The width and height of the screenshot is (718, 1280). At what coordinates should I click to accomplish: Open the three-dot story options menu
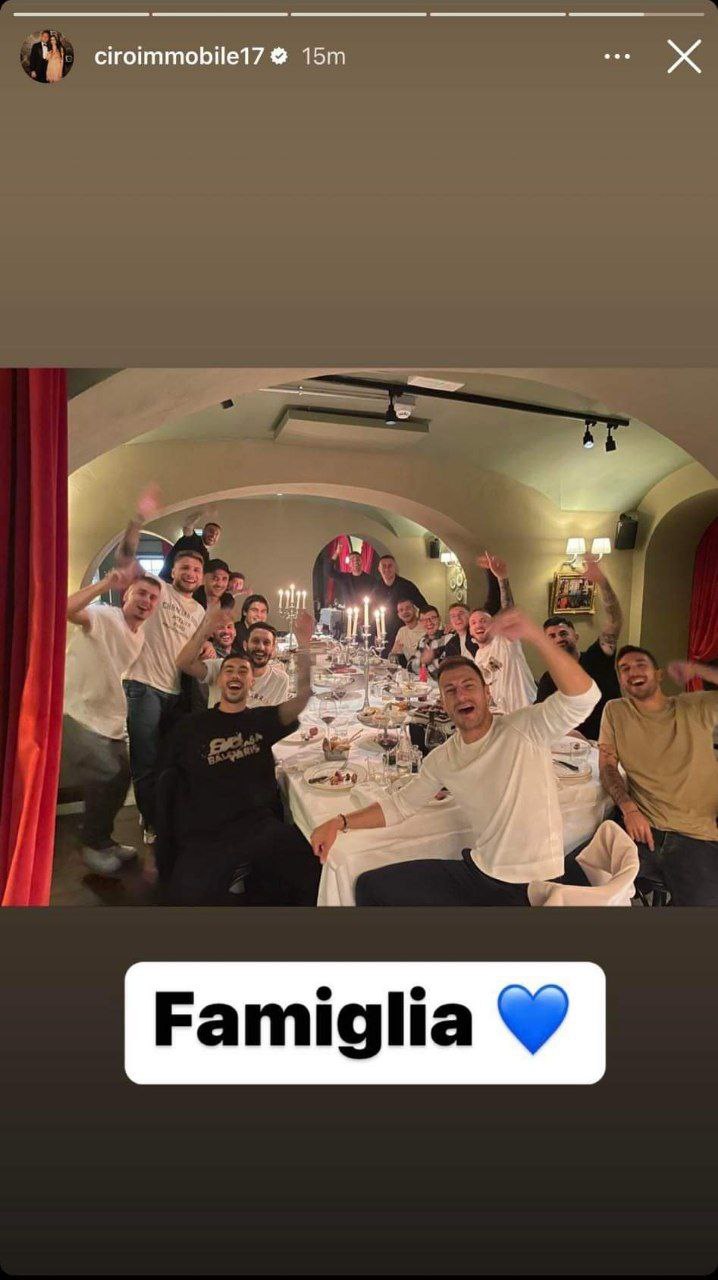617,57
